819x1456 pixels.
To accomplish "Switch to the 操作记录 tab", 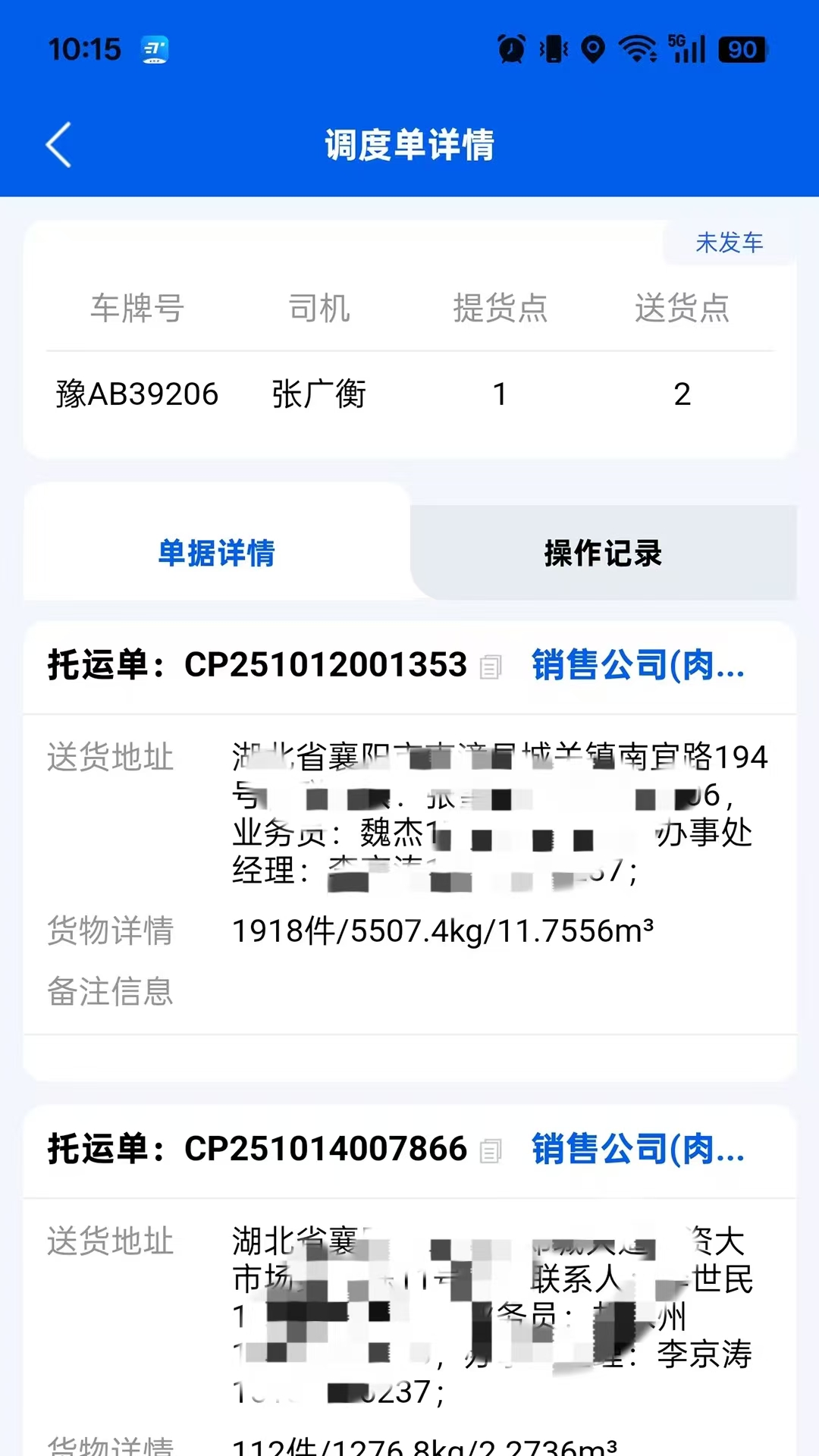I will pyautogui.click(x=601, y=553).
